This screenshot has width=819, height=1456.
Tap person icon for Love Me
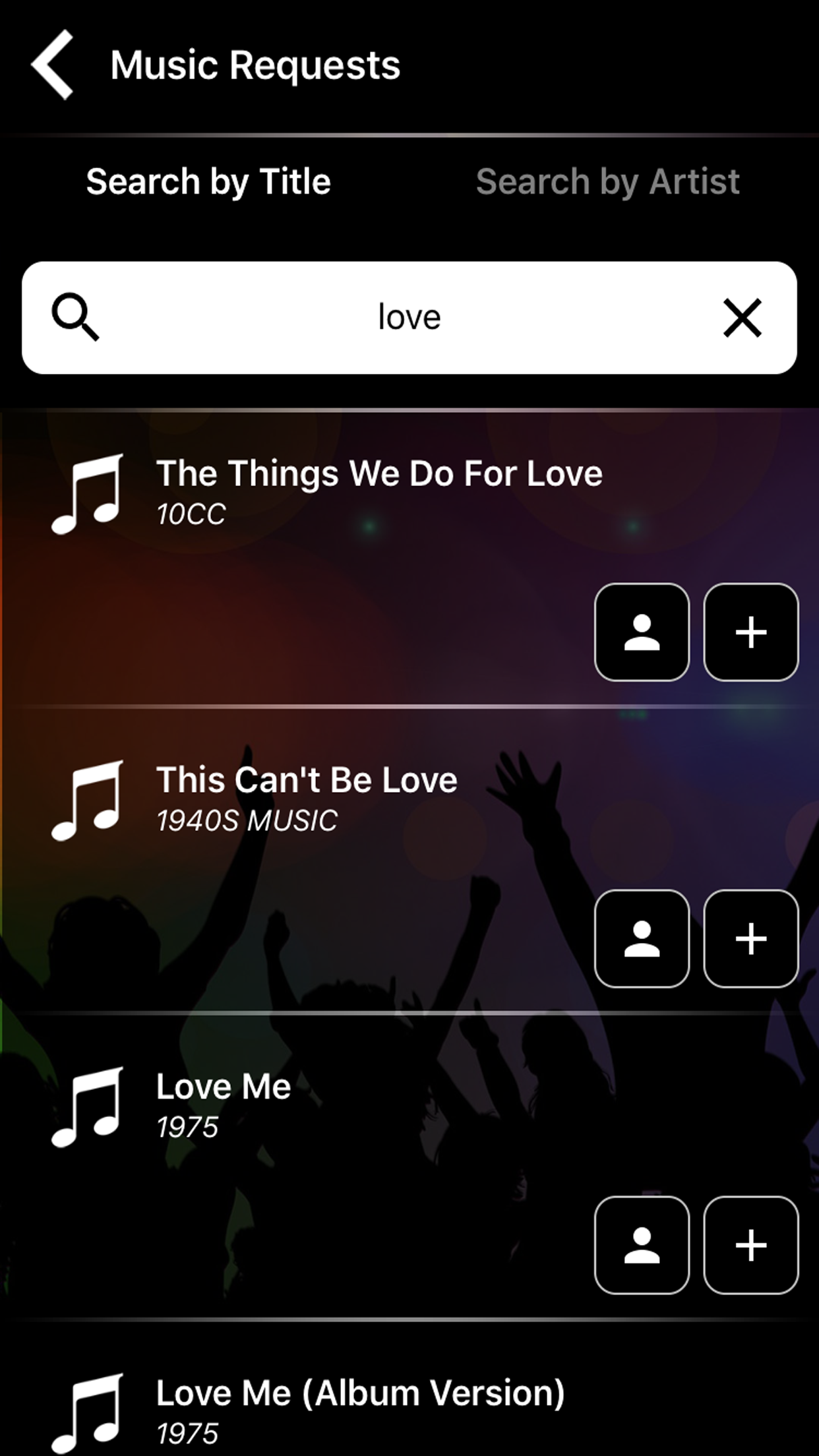coord(642,1245)
